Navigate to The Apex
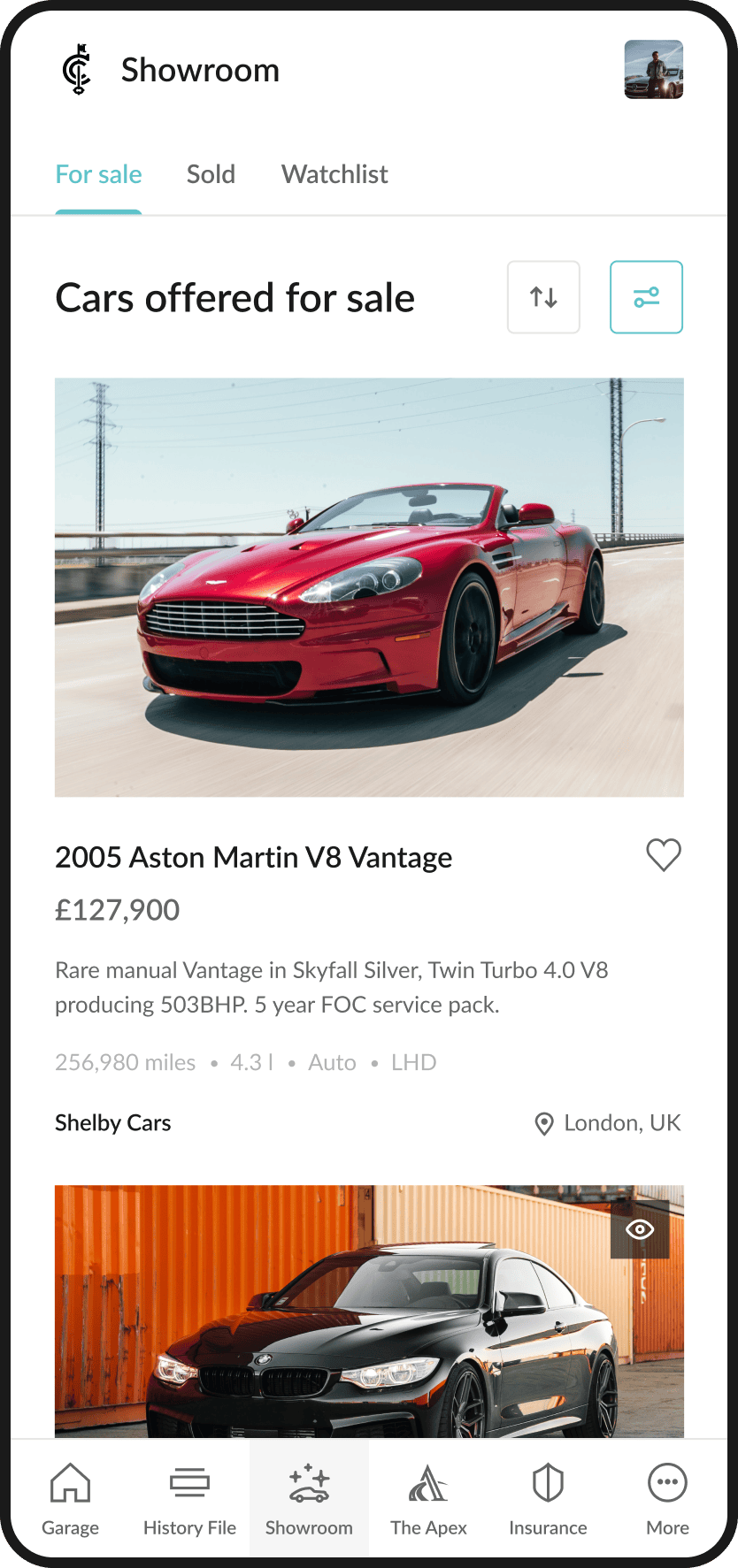The width and height of the screenshot is (738, 1568). (428, 1500)
